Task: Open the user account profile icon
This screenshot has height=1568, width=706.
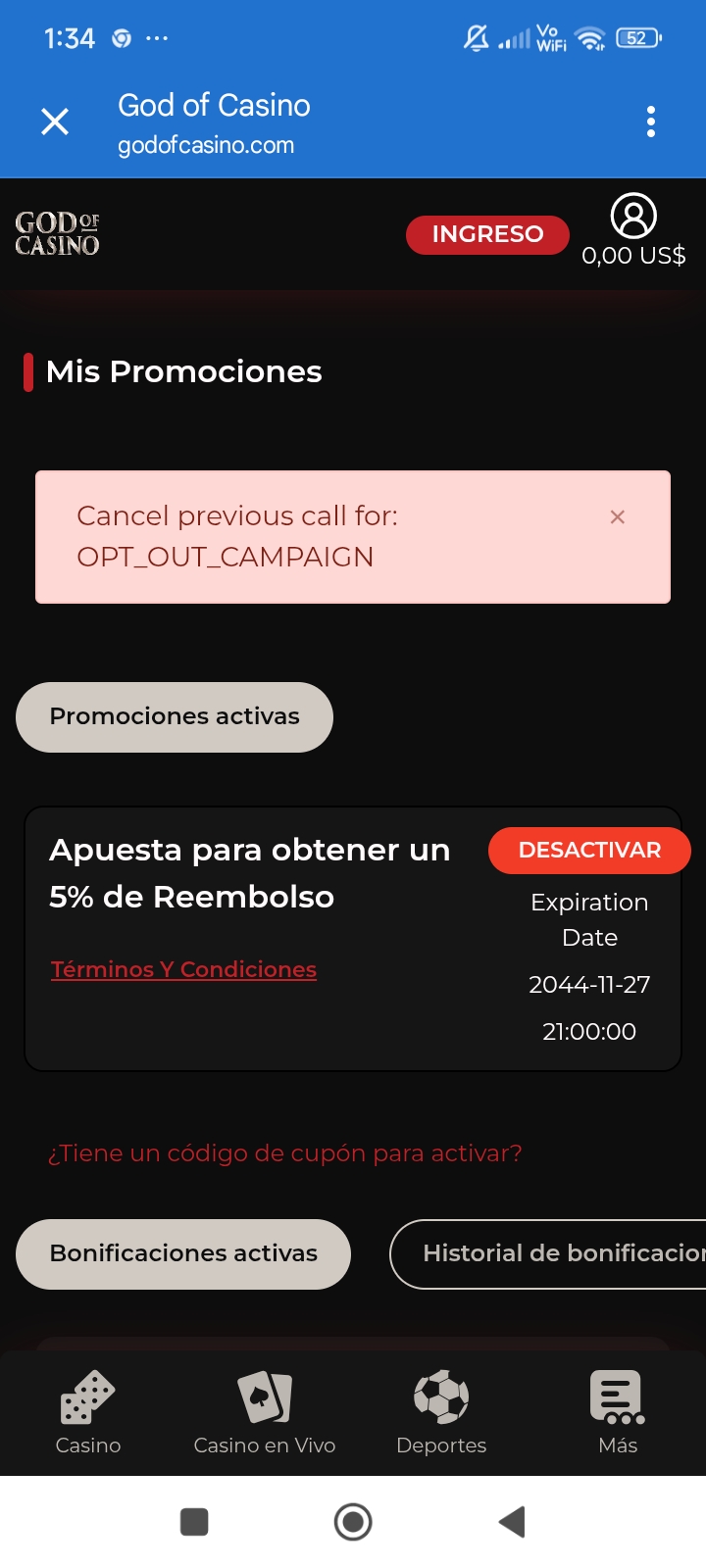Action: pyautogui.click(x=633, y=216)
